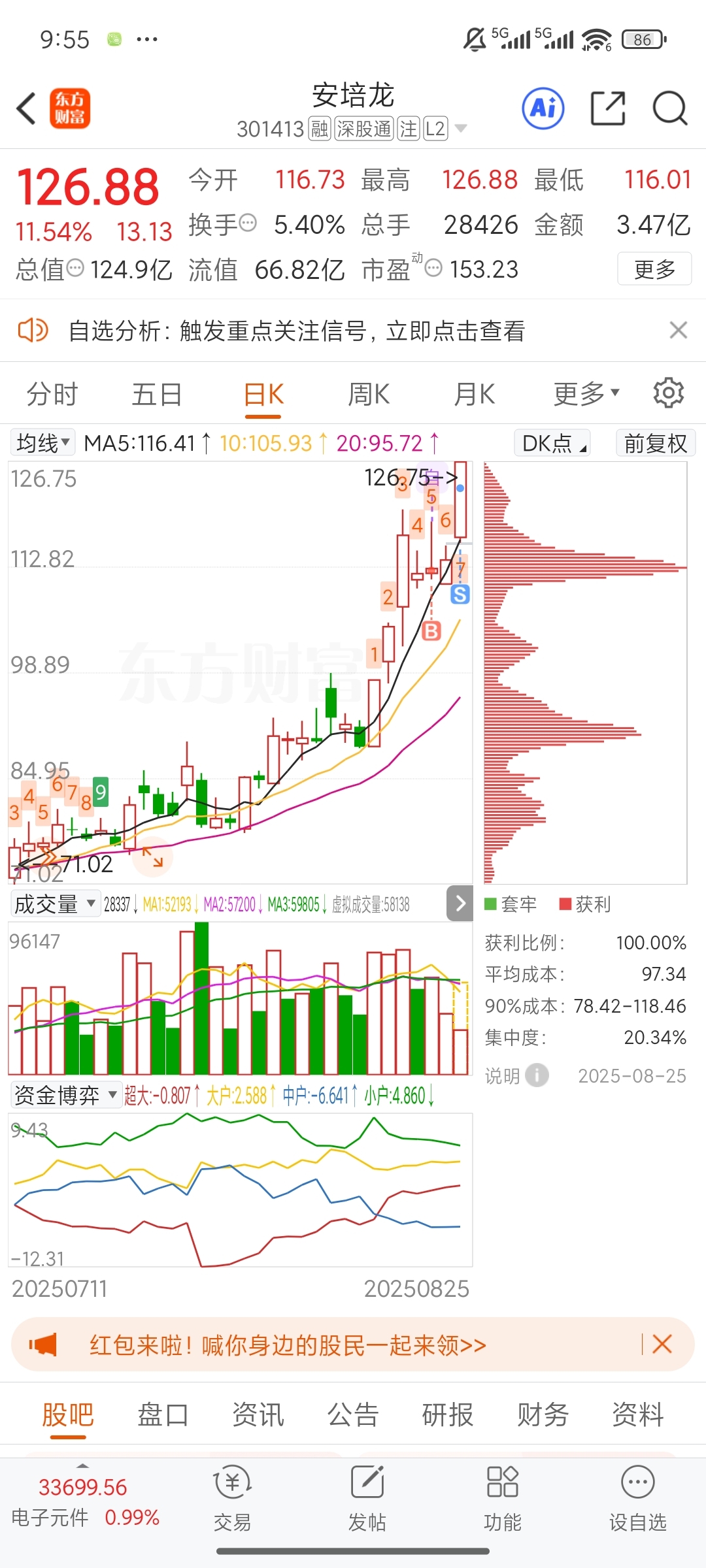Open the Ai assistant icon
Image resolution: width=706 pixels, height=1568 pixels.
[543, 108]
